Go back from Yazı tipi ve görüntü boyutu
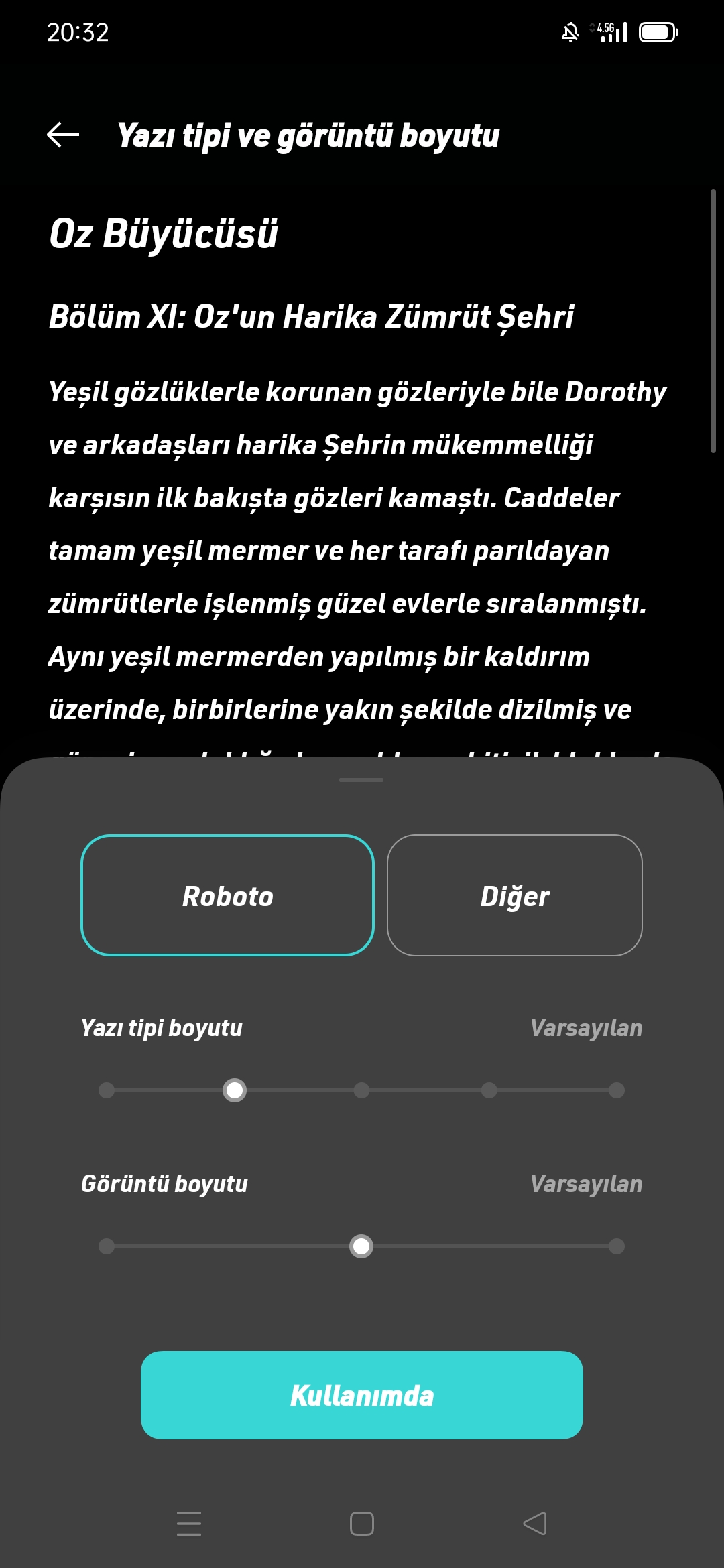Screen dimensions: 724x1568 click(x=63, y=135)
